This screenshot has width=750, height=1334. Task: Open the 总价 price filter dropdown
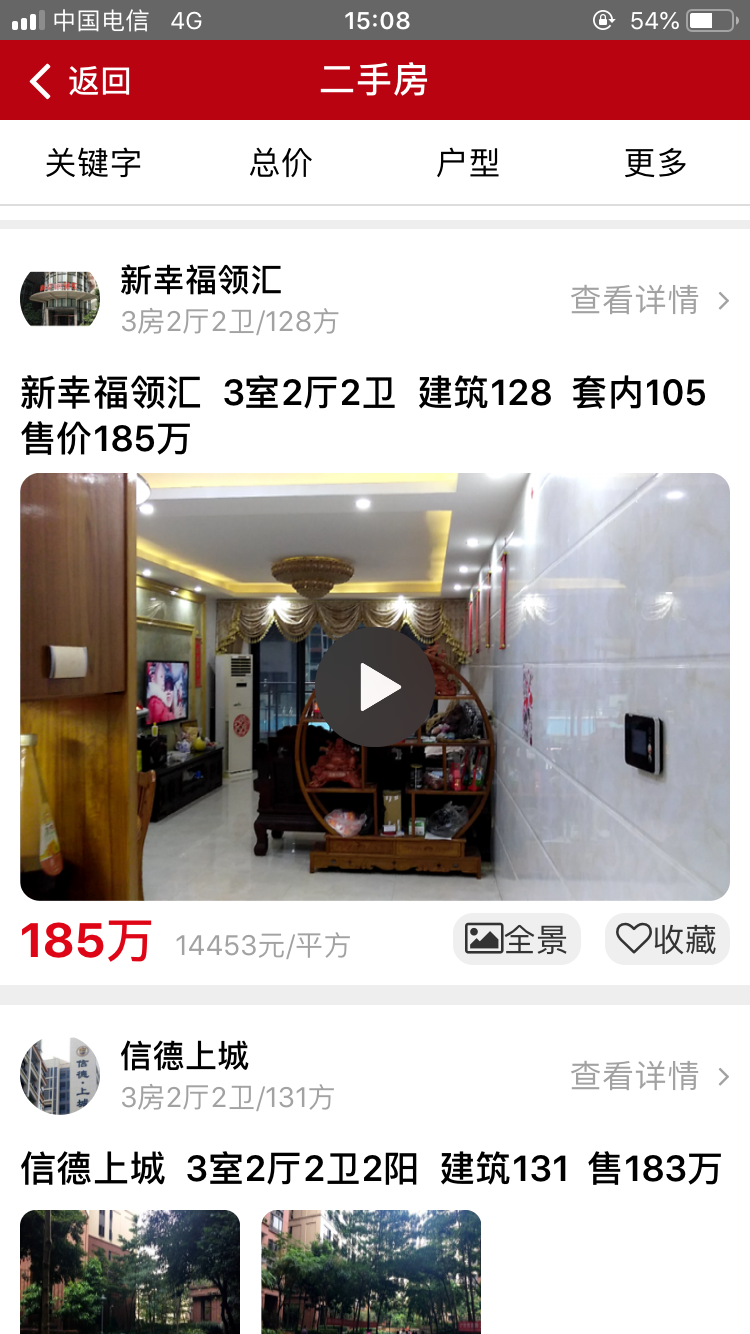[x=280, y=163]
